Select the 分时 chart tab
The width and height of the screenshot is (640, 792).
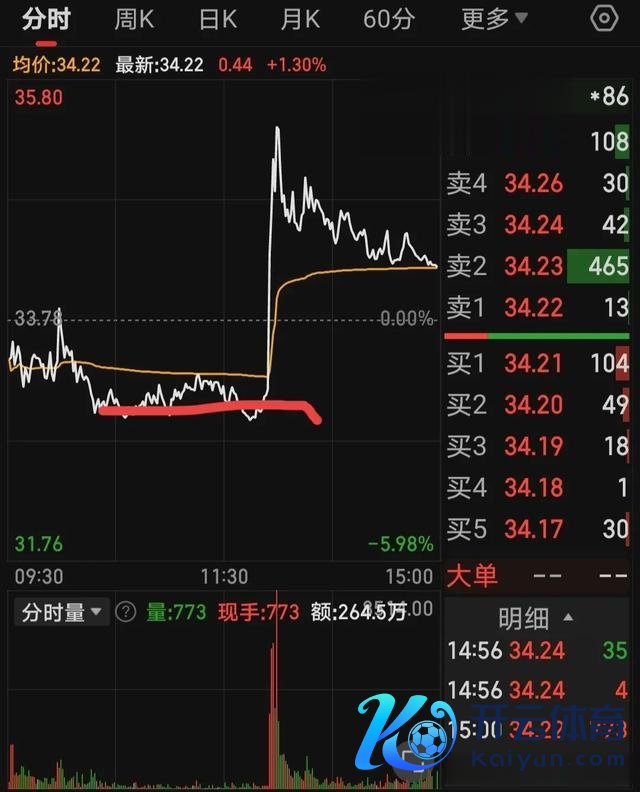46,19
